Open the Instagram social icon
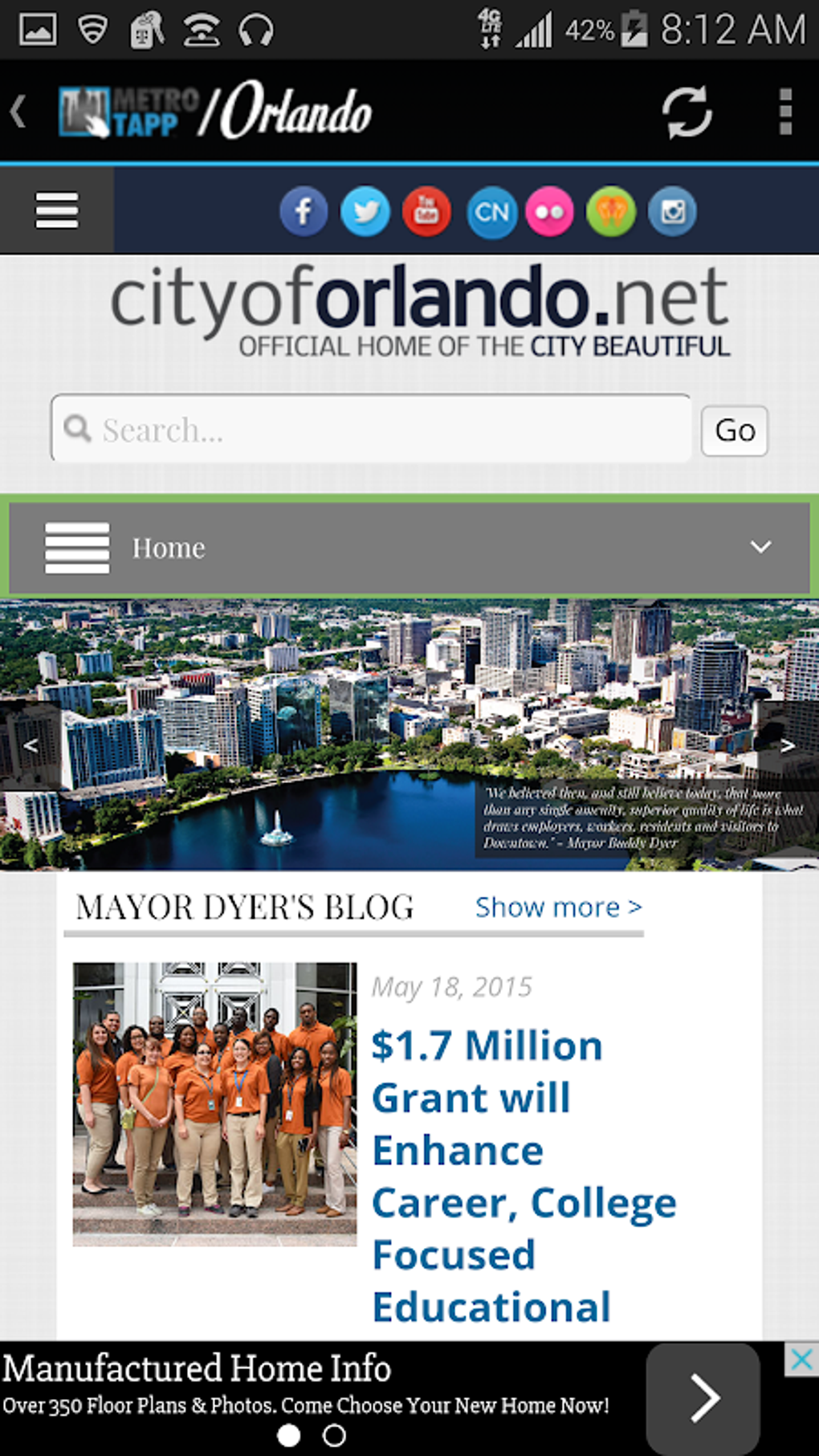This screenshot has height=1456, width=819. (672, 212)
